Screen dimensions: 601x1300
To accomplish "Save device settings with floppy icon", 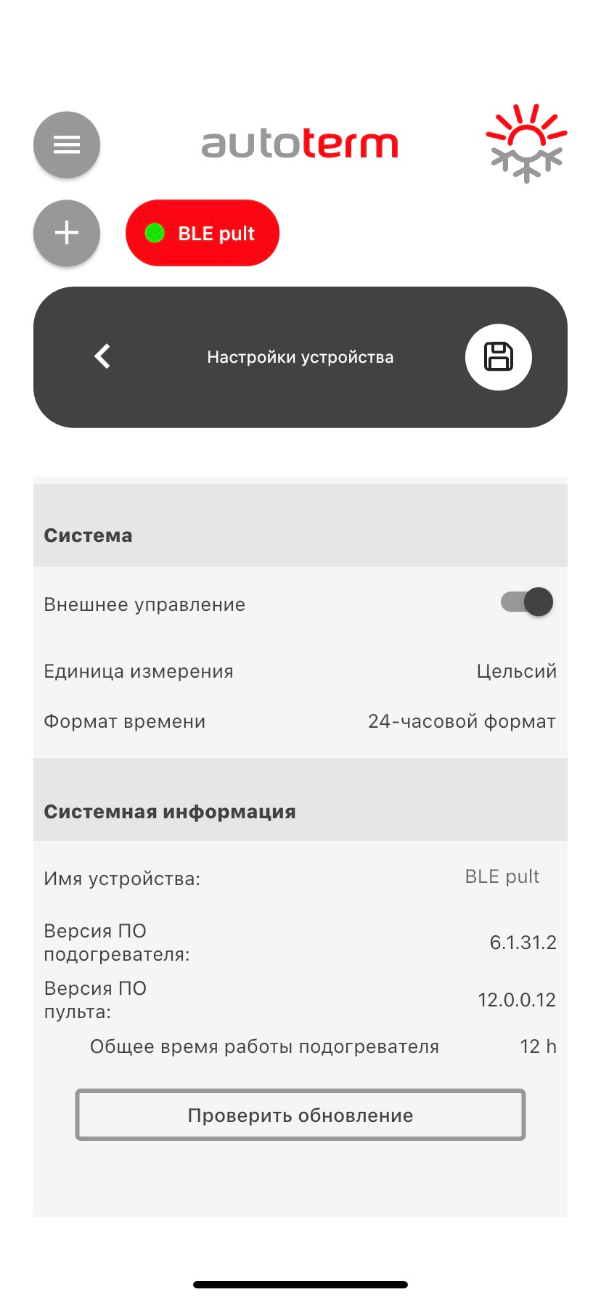I will (x=498, y=357).
